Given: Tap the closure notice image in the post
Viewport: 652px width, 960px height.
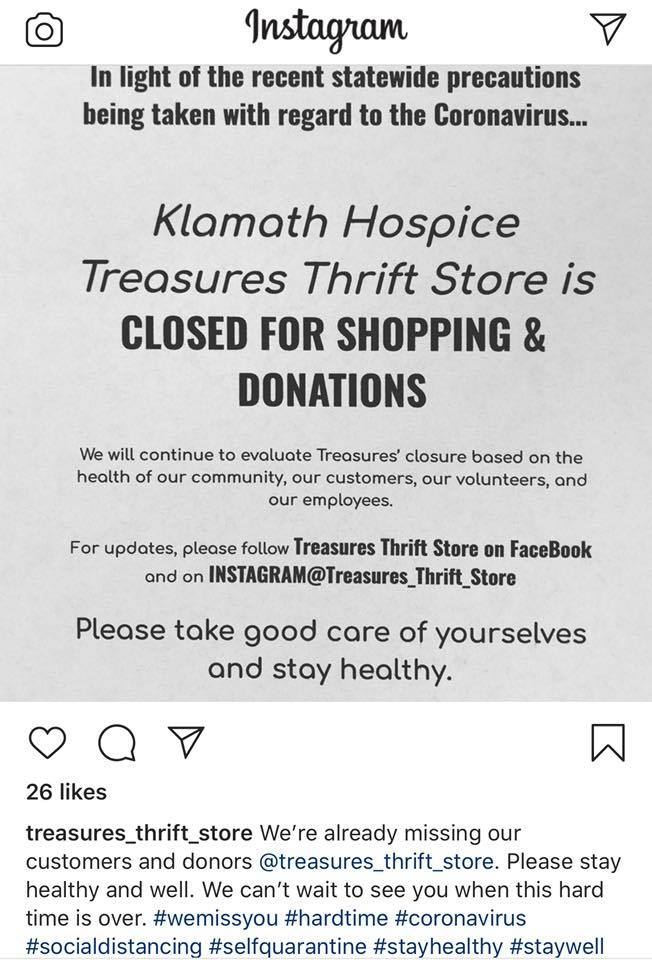Looking at the screenshot, I should coord(326,383).
